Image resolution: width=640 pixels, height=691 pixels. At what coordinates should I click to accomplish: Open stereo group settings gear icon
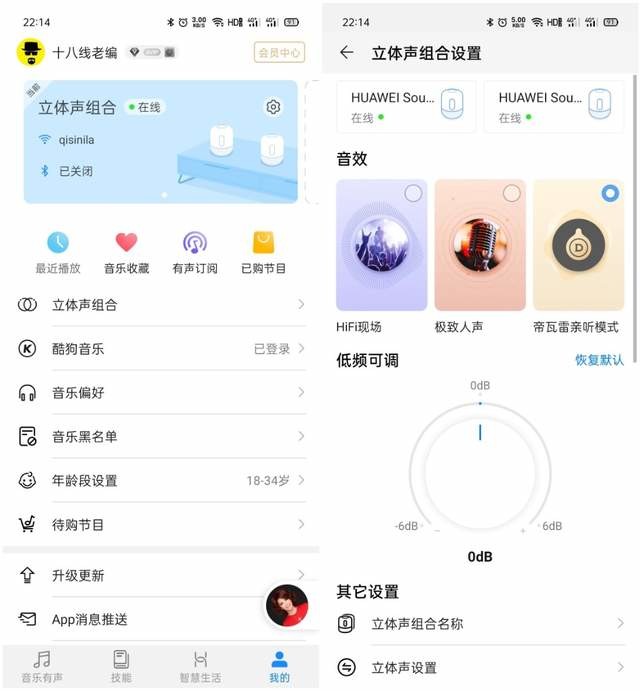[x=273, y=107]
